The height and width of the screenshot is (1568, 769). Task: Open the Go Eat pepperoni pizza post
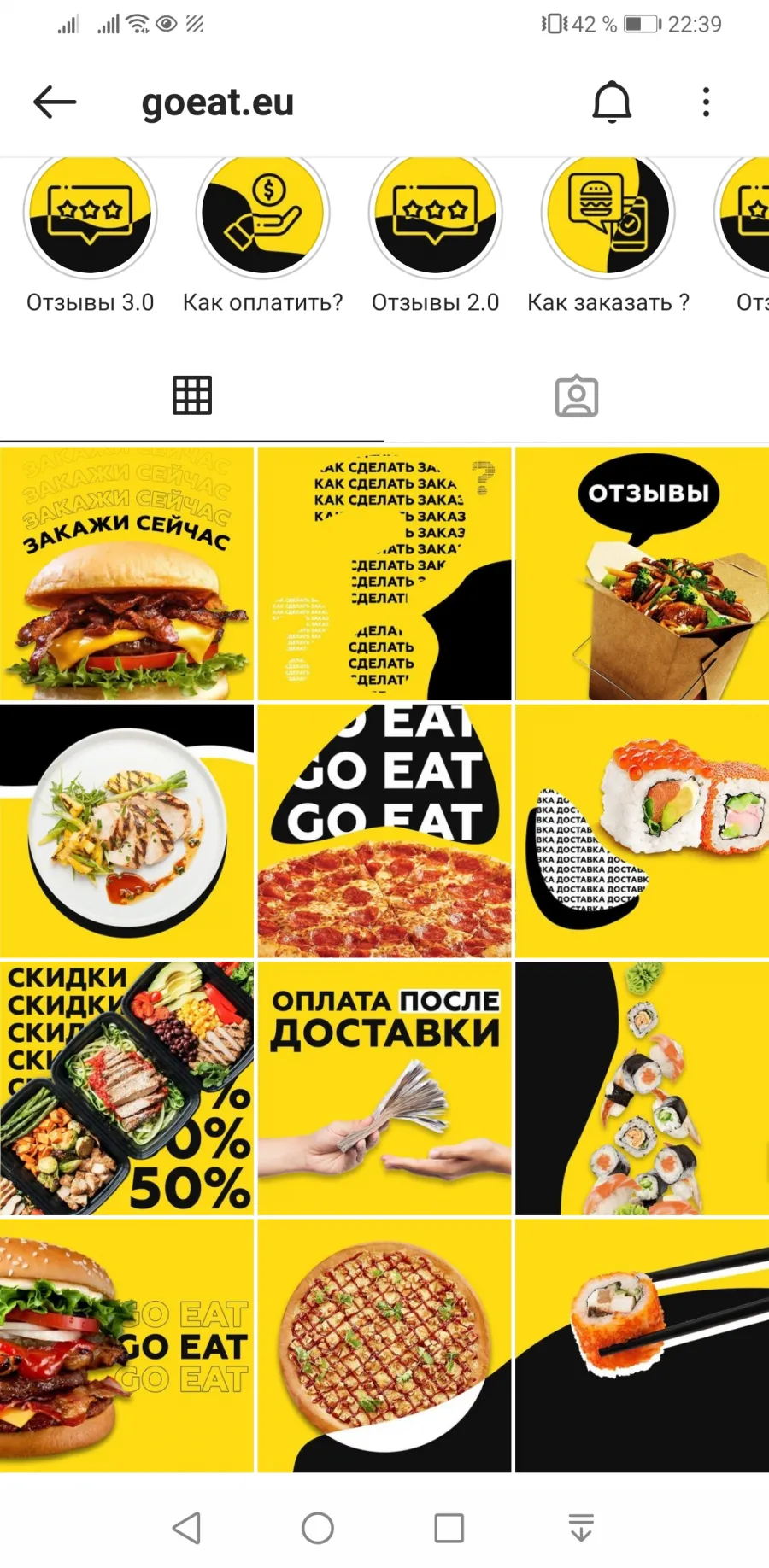(x=384, y=831)
